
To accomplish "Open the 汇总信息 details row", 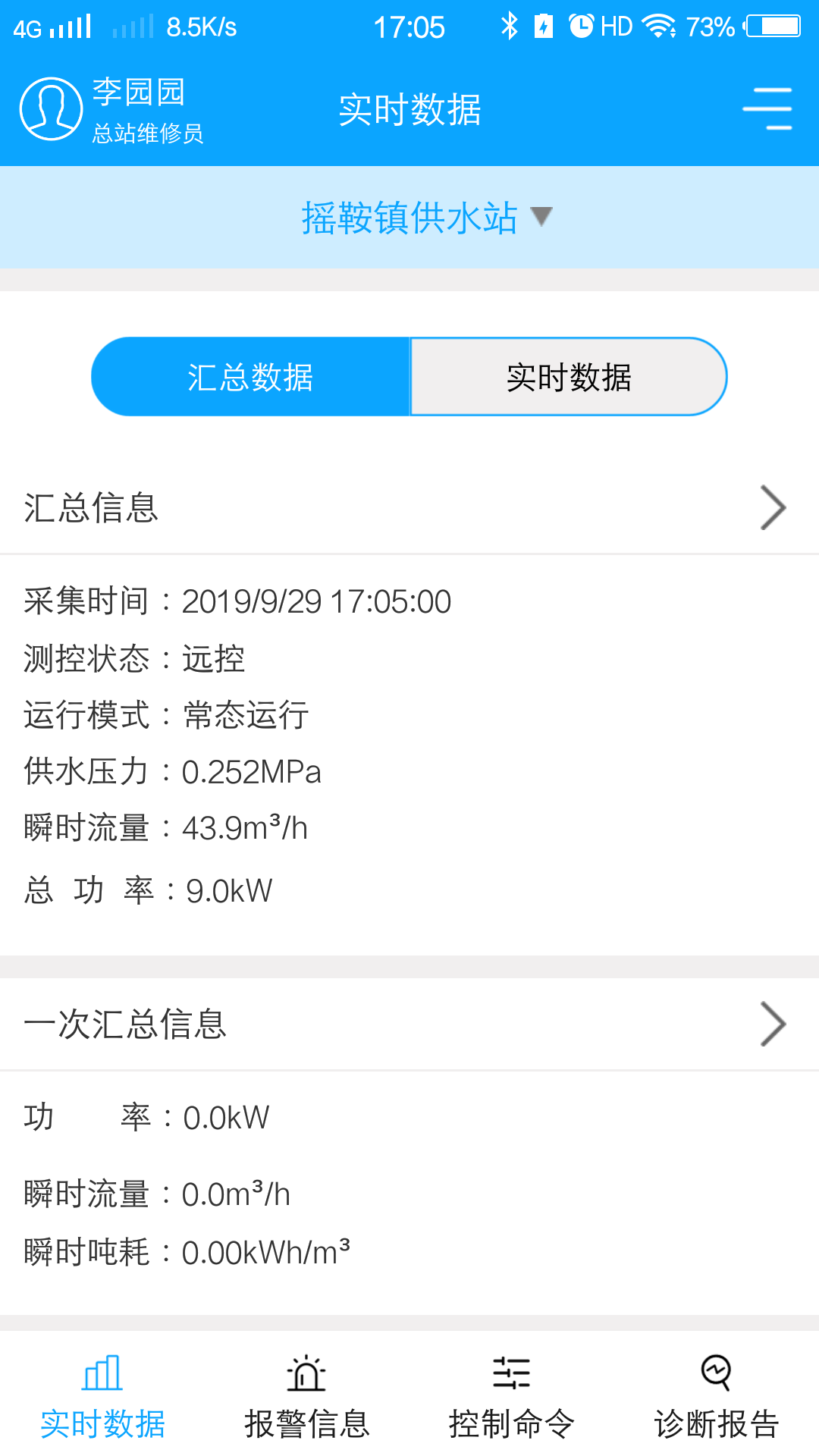I will (x=409, y=507).
